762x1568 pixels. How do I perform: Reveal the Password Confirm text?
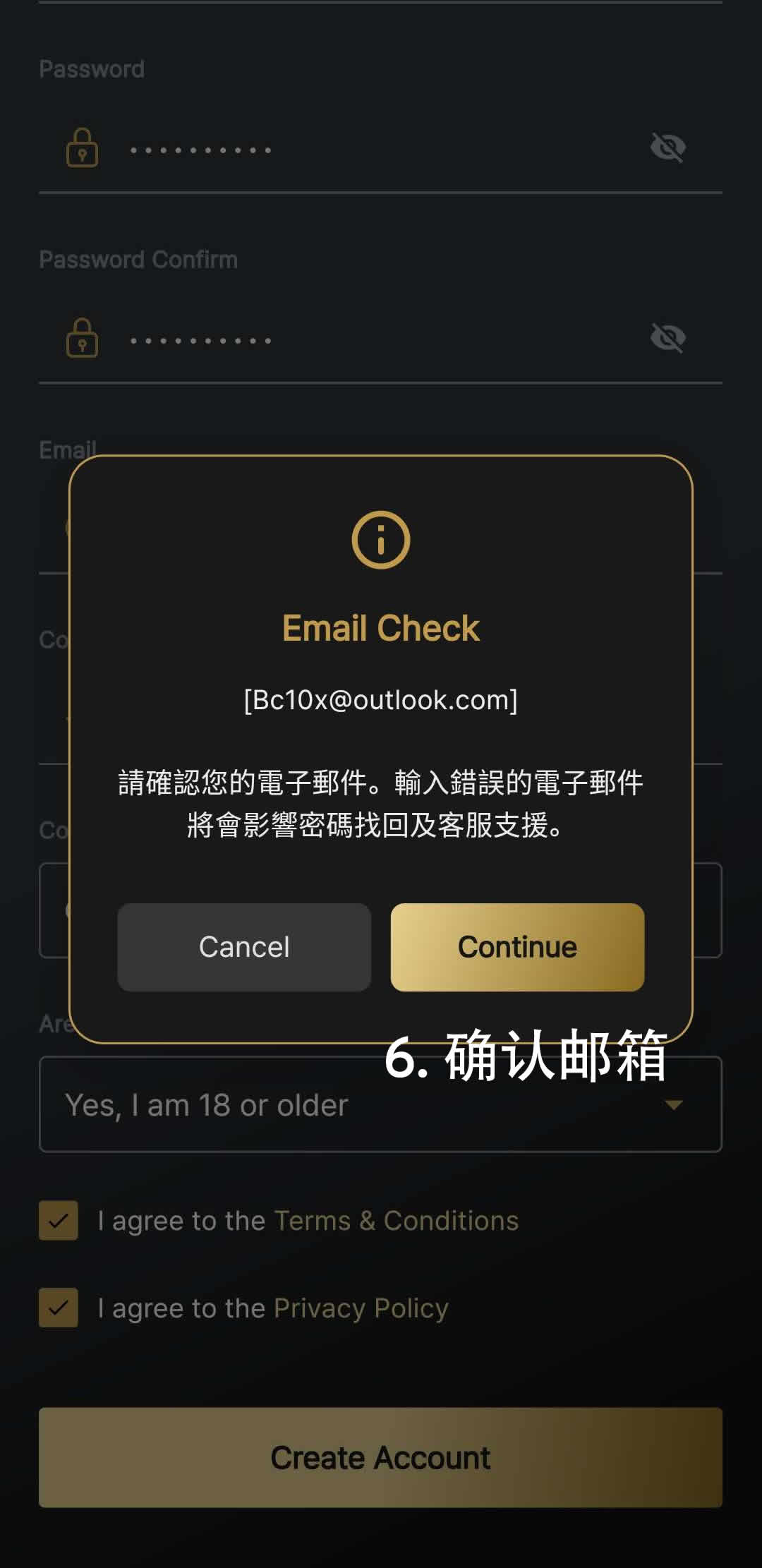(x=667, y=338)
